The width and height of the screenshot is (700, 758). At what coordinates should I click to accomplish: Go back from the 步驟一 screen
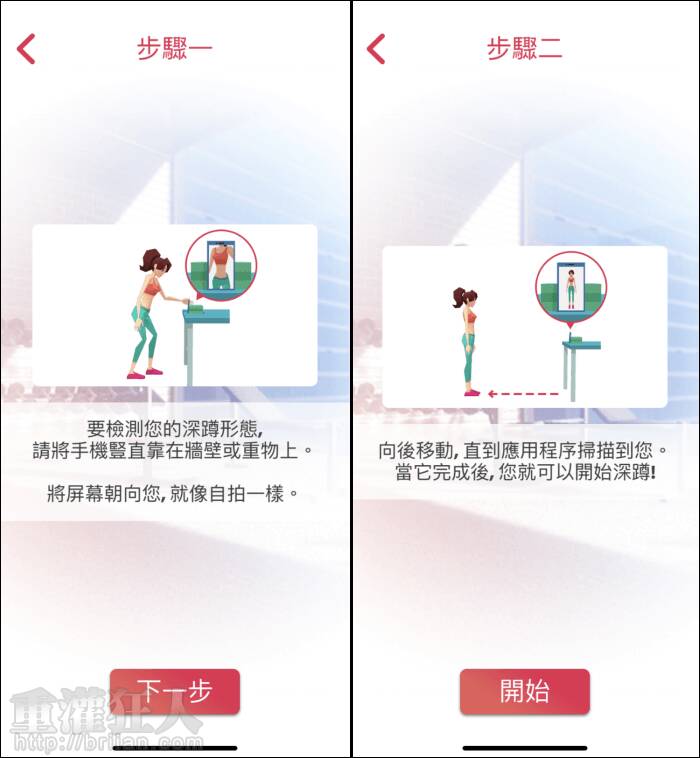[x=27, y=48]
